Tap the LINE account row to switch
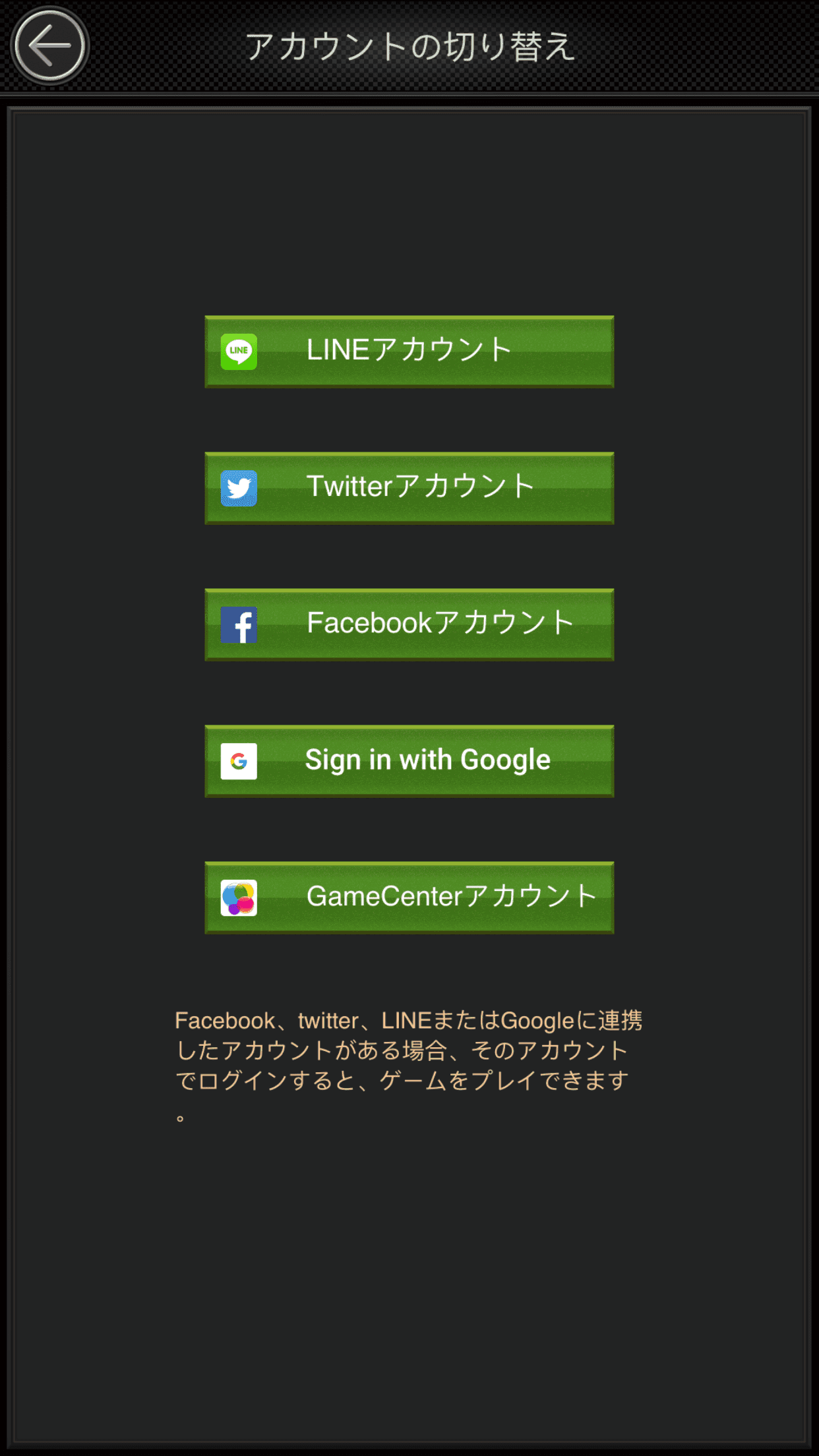819x1456 pixels. pos(409,352)
